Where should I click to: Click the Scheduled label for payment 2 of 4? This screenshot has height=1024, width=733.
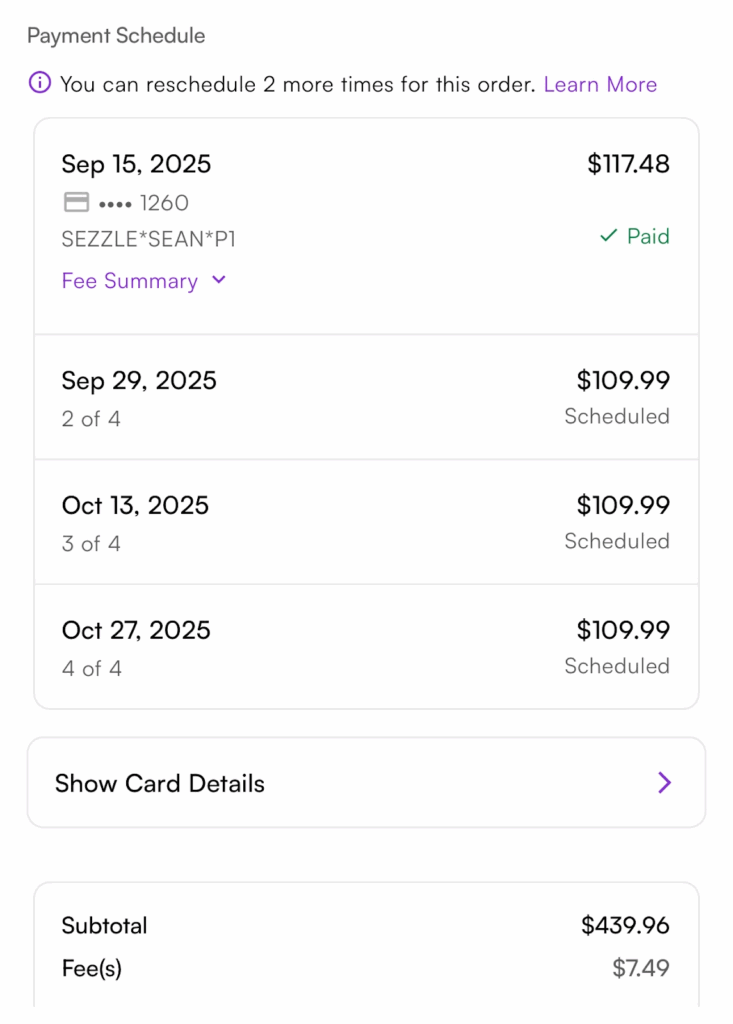coord(617,416)
